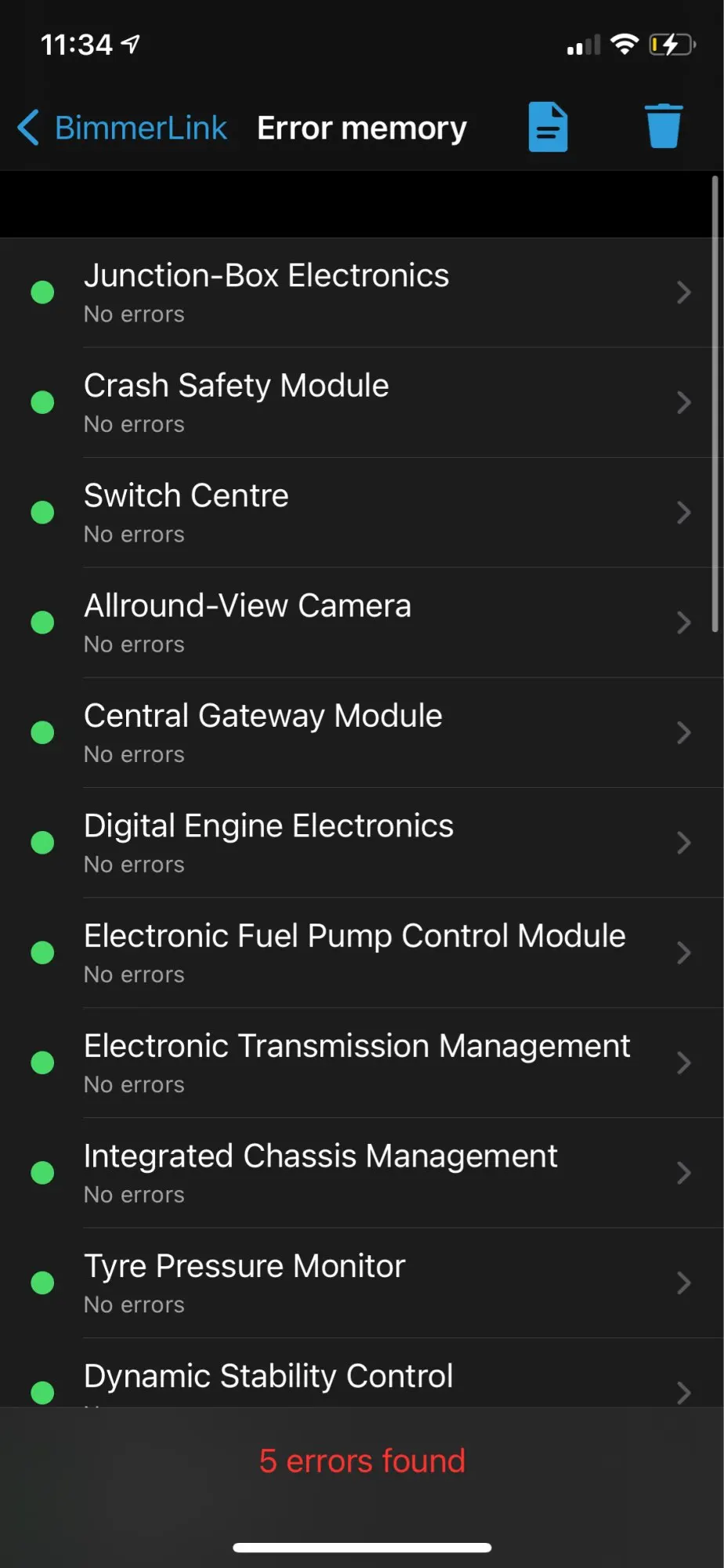Viewport: 724px width, 1568px height.
Task: Show Digital Engine Electronics errors
Action: [x=360, y=843]
